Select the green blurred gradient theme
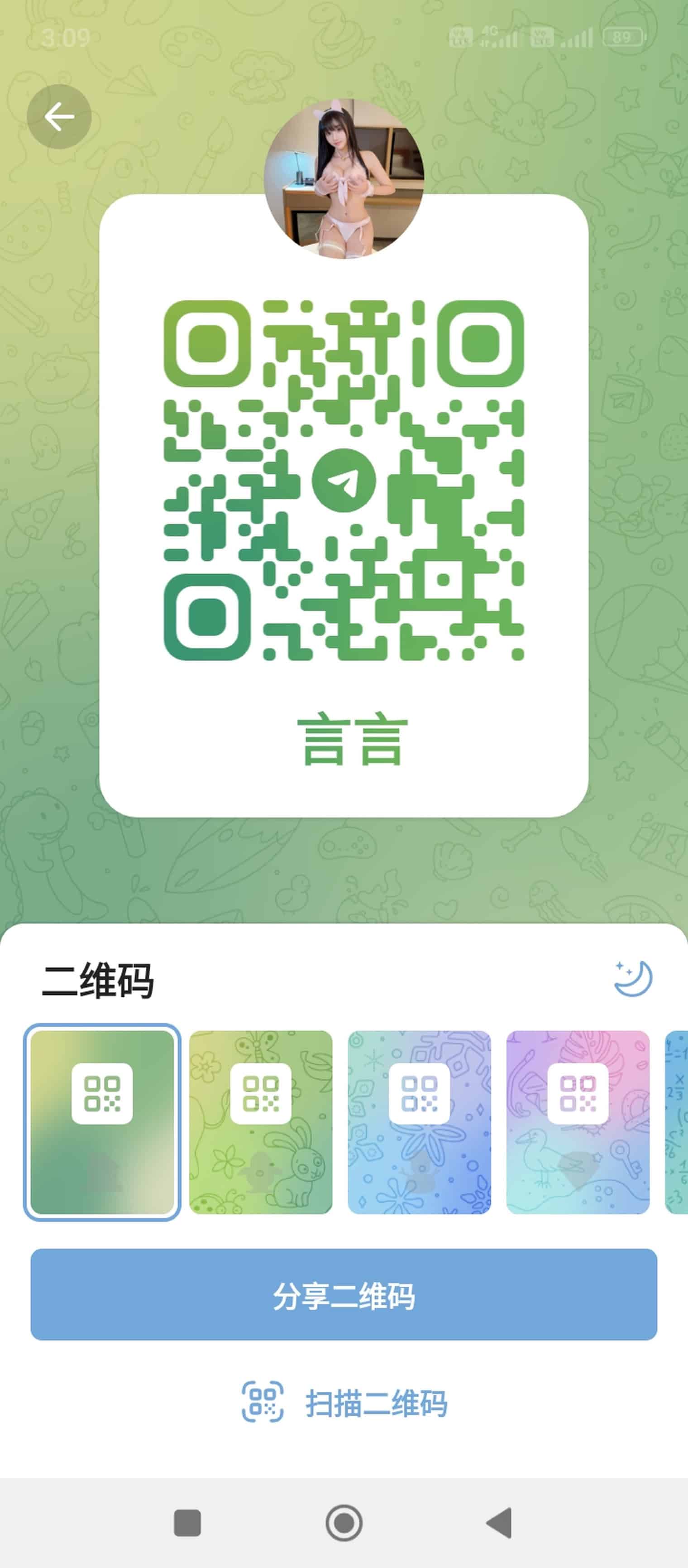 [102, 1122]
